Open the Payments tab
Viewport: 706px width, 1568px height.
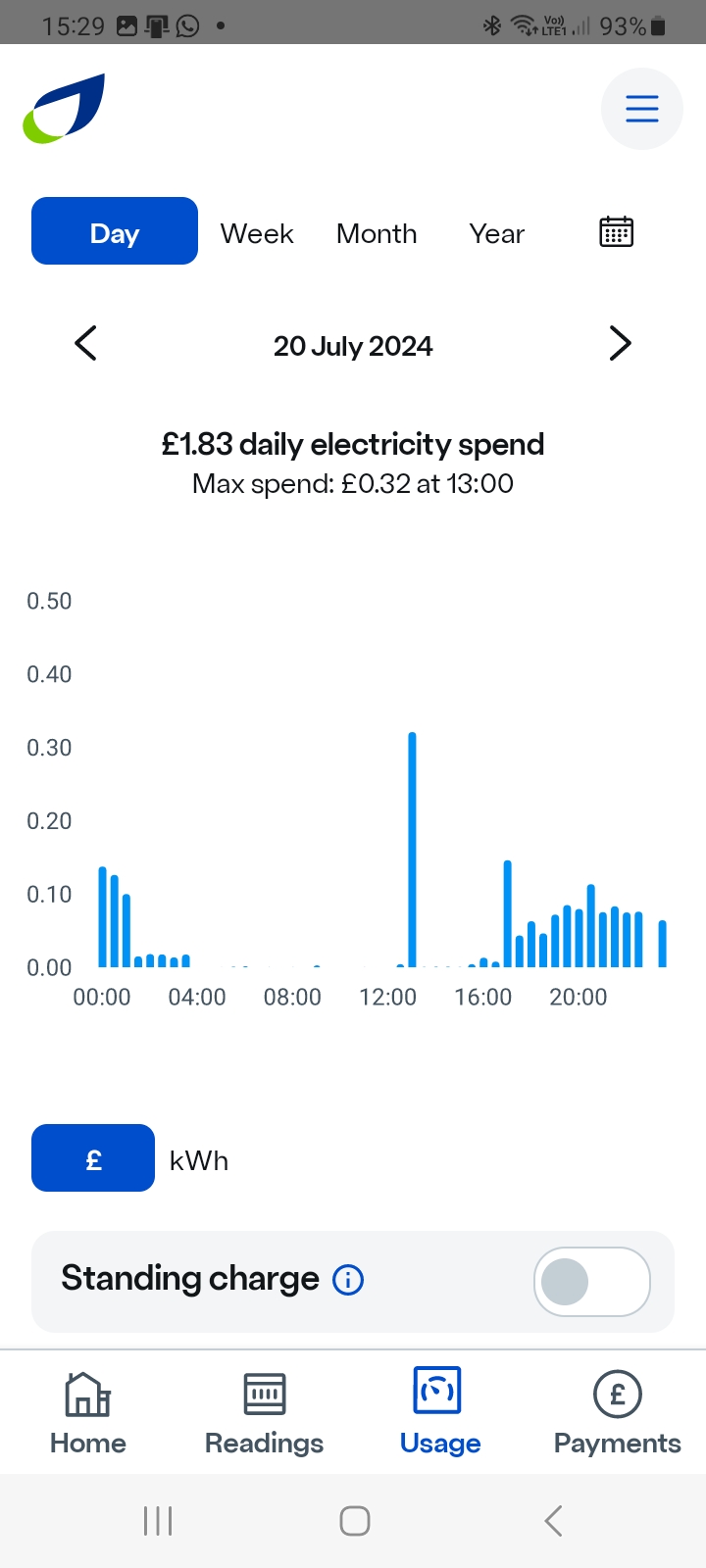coord(617,1412)
